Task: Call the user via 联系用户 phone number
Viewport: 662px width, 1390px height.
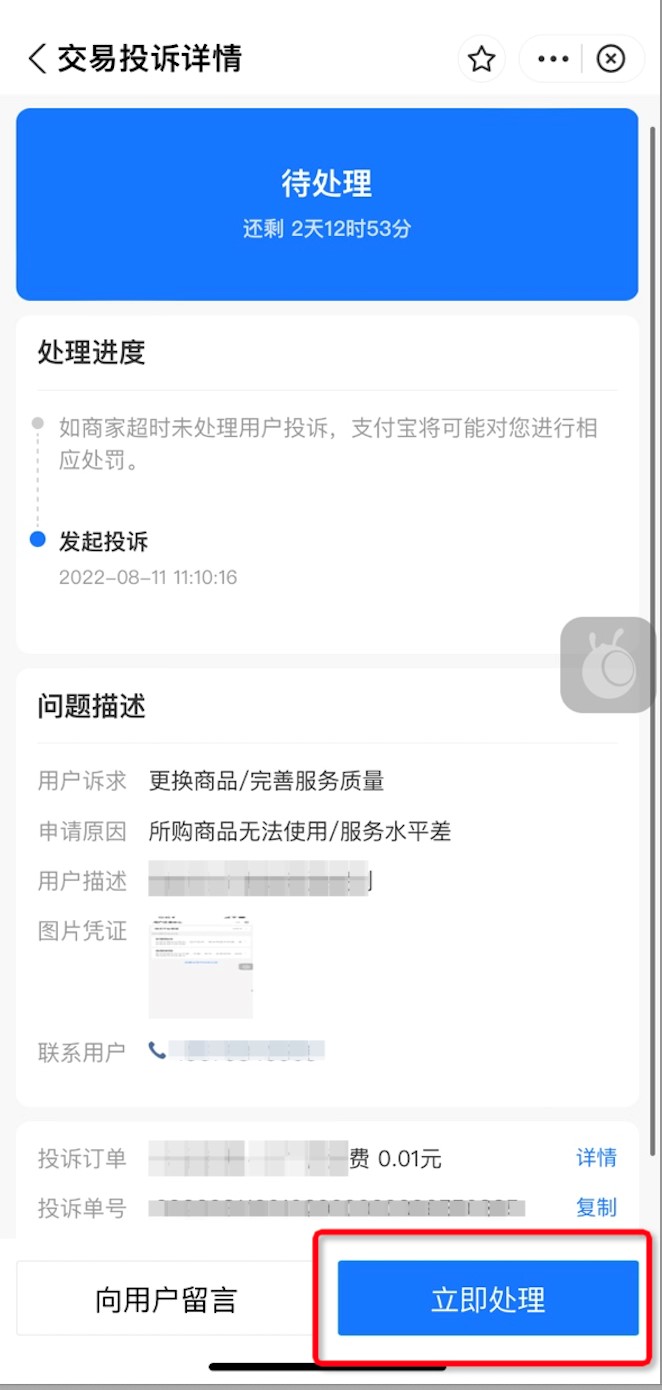Action: [x=237, y=1052]
